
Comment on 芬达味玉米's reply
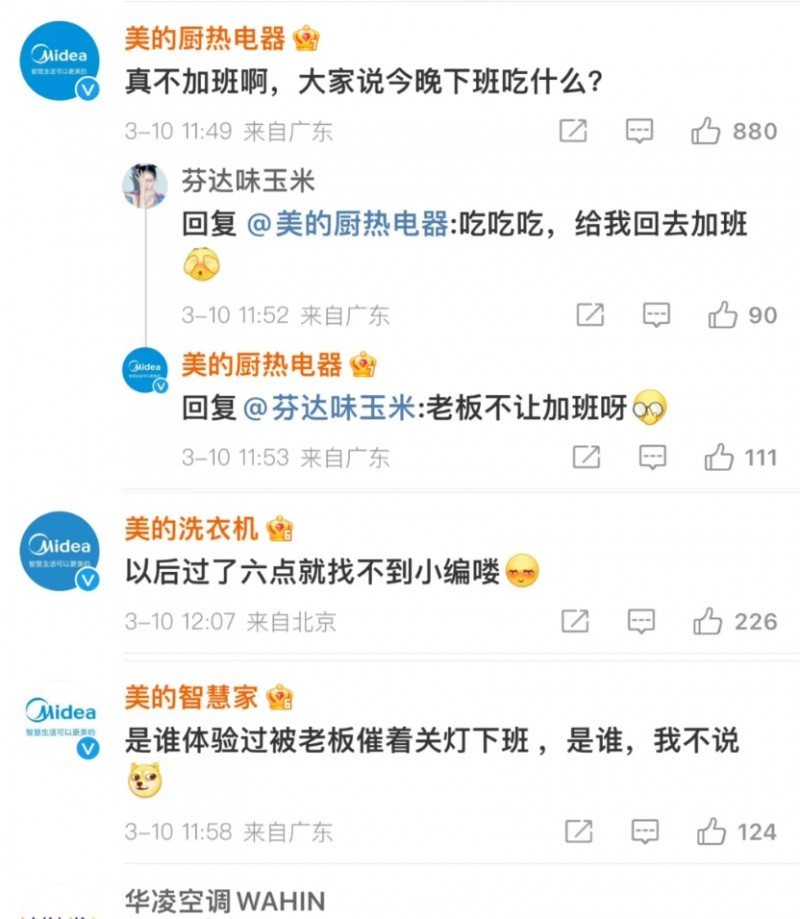(656, 315)
